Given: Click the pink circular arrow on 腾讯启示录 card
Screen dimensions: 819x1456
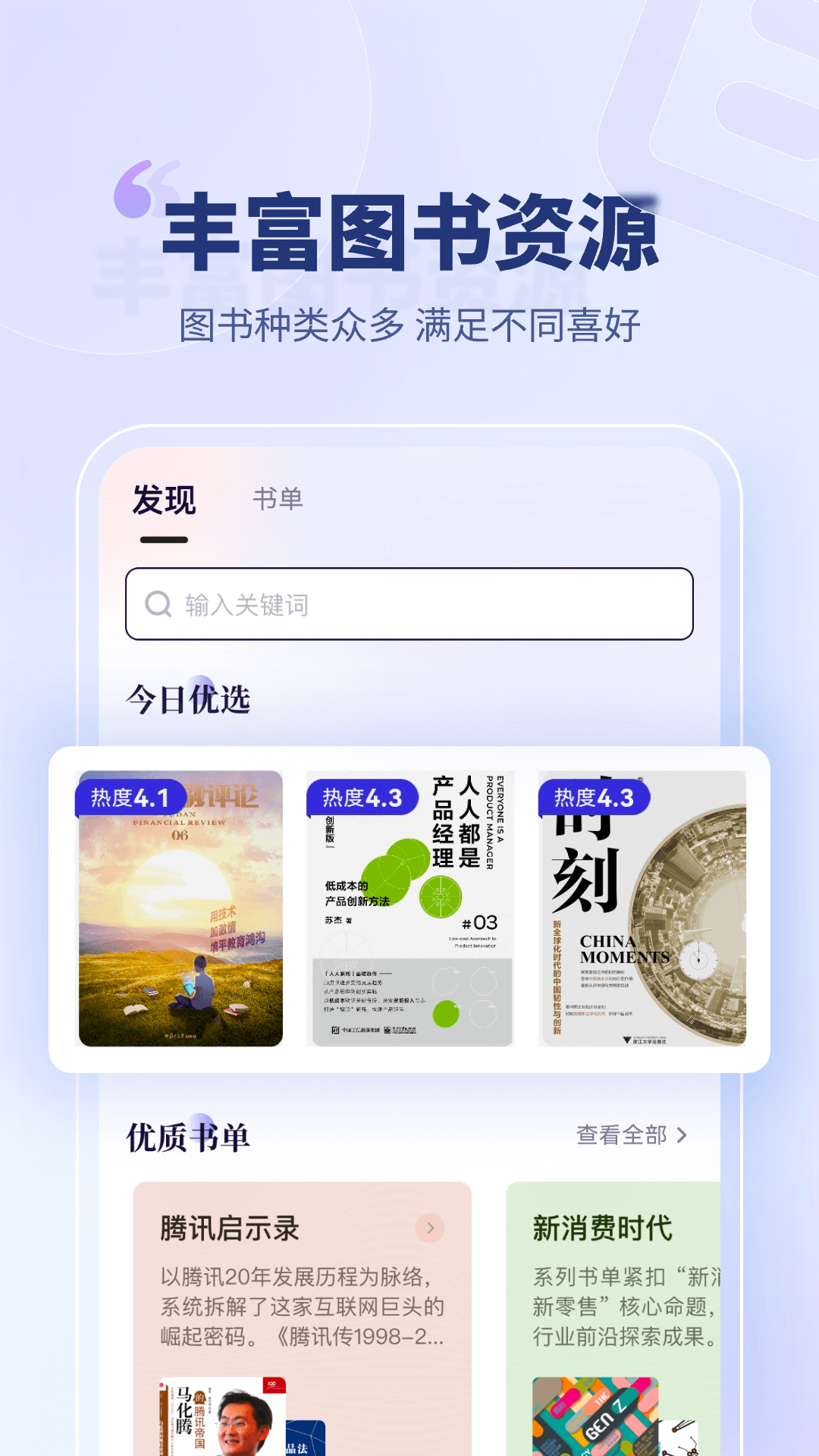Looking at the screenshot, I should pyautogui.click(x=429, y=1226).
